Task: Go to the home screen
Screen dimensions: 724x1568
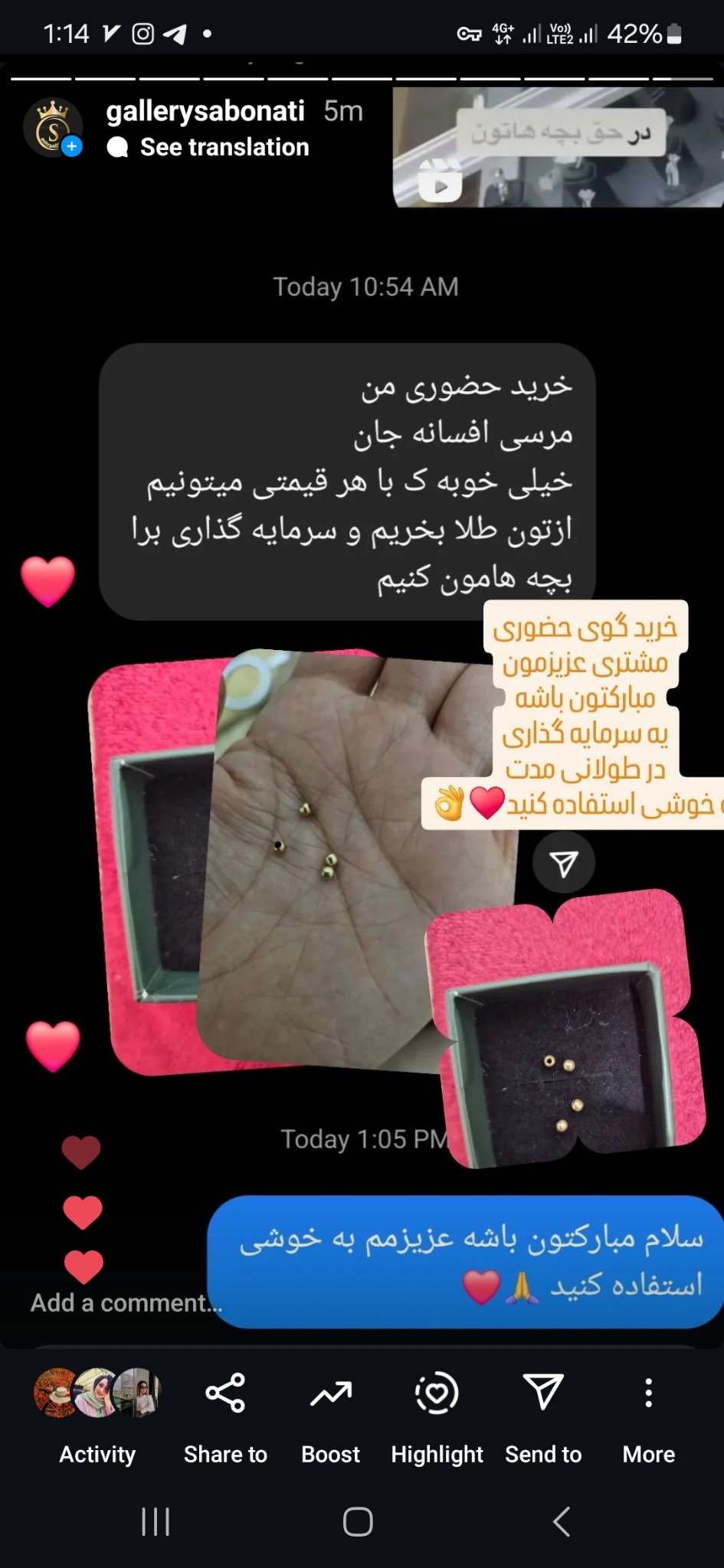Action: (x=358, y=1521)
